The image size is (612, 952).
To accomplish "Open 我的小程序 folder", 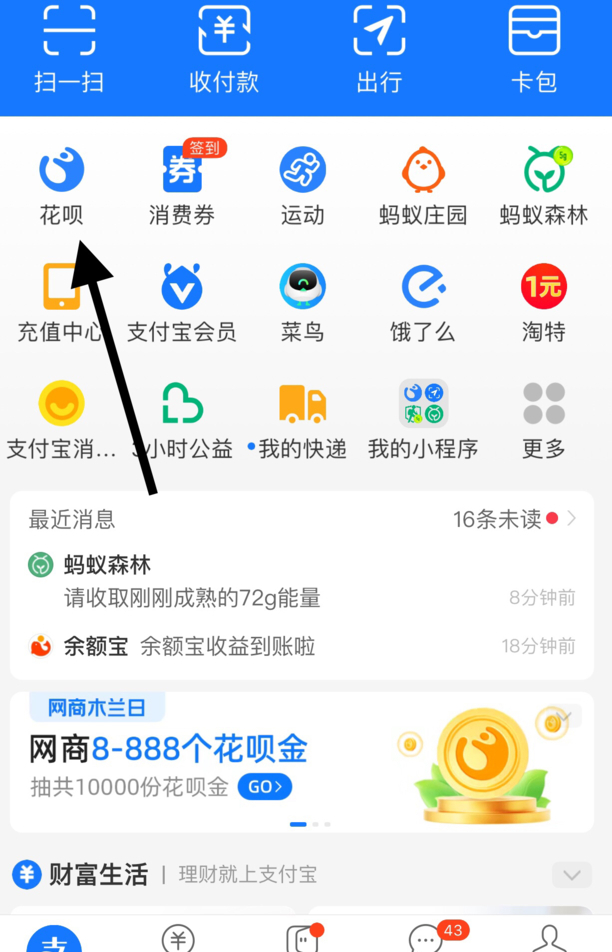I will (423, 420).
